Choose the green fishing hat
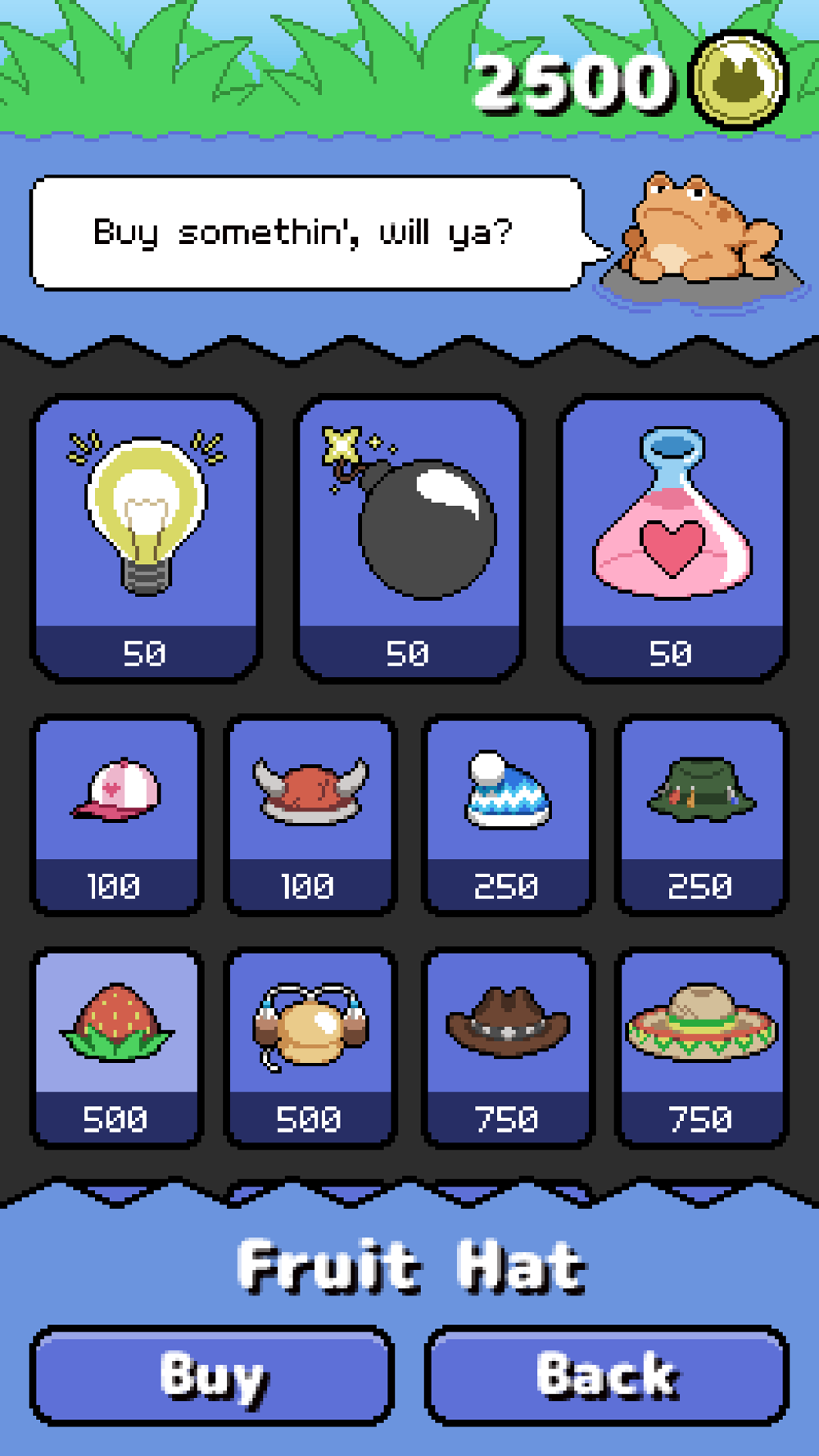Viewport: 819px width, 1456px height. tap(702, 815)
